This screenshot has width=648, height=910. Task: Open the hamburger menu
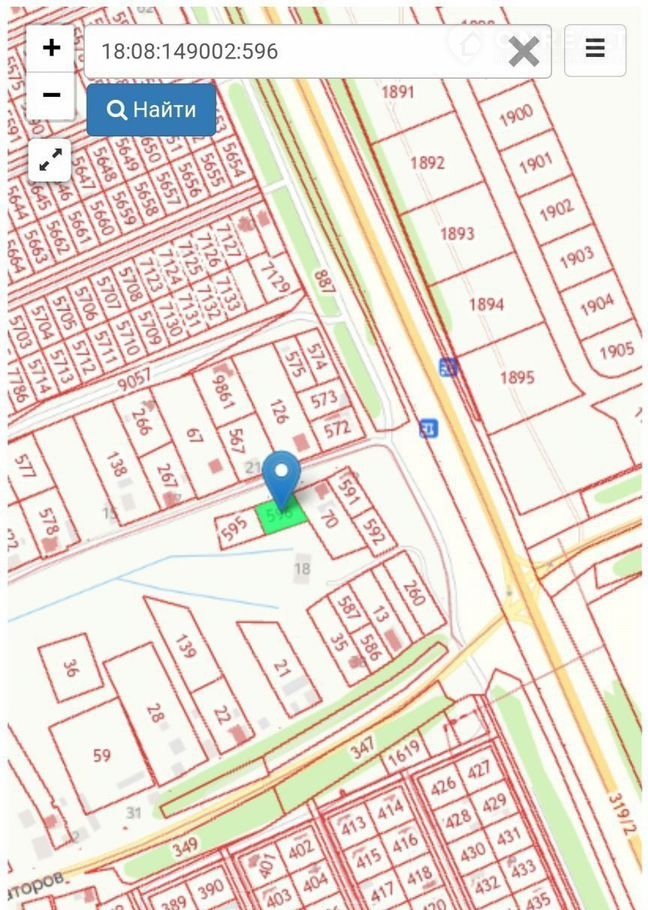[595, 49]
